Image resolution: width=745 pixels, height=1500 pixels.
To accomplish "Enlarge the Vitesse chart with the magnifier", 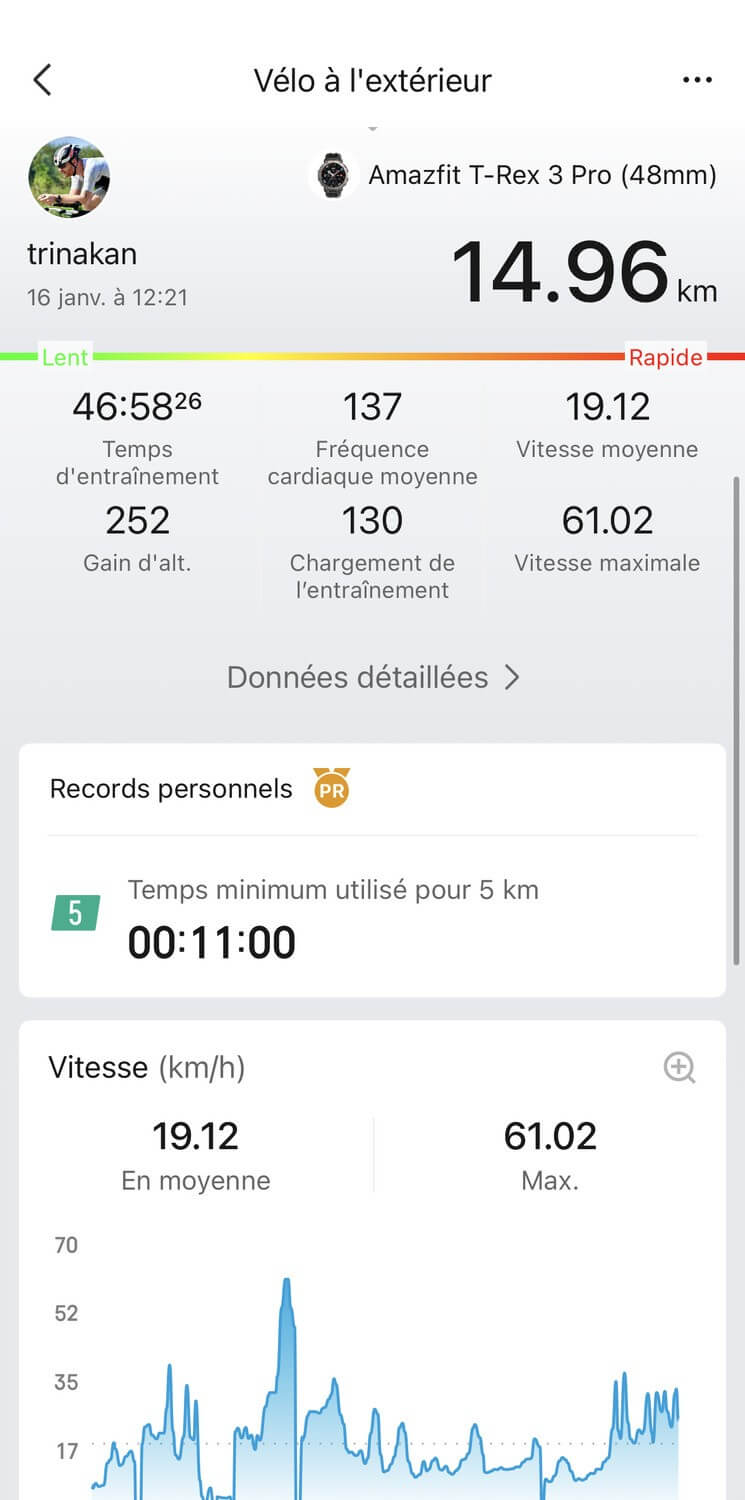I will (x=679, y=1068).
